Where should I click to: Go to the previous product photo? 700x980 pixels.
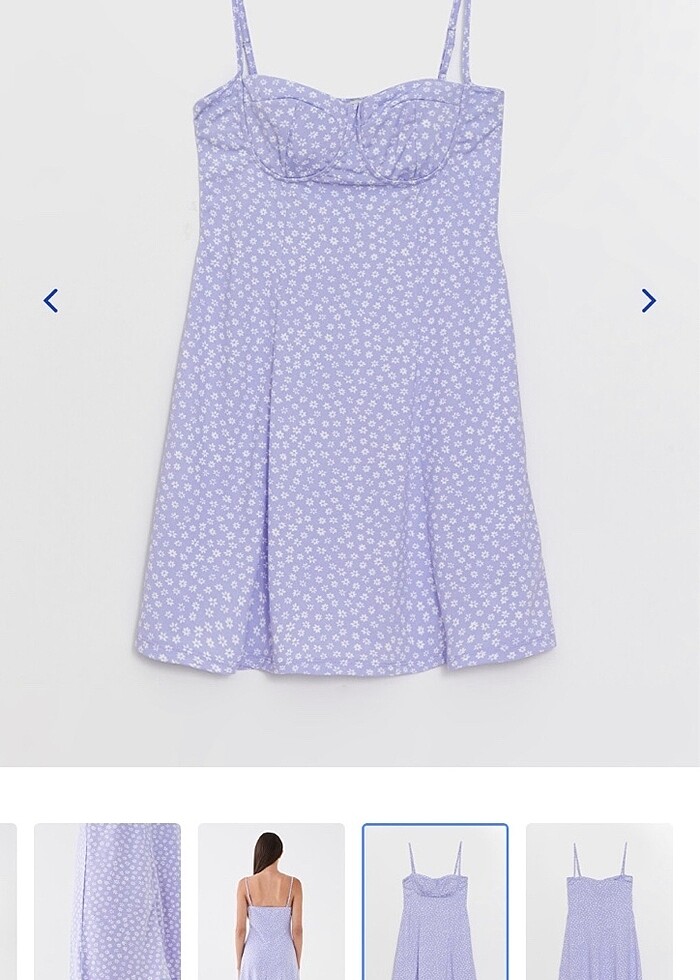point(51,300)
